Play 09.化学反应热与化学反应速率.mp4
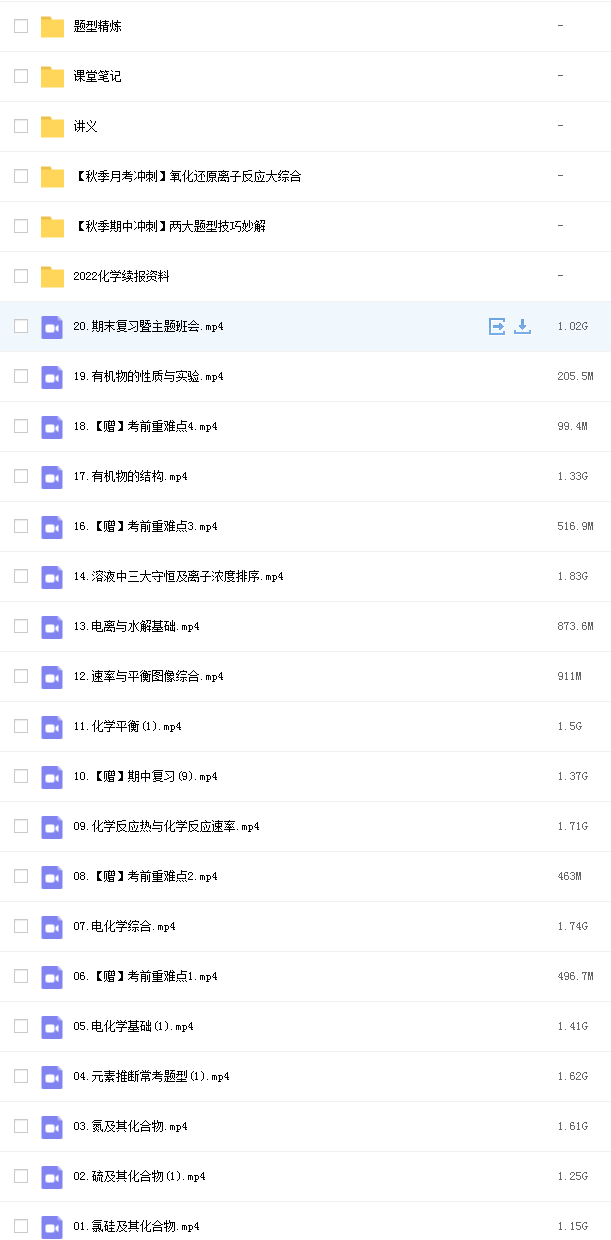This screenshot has width=611, height=1240. [166, 826]
